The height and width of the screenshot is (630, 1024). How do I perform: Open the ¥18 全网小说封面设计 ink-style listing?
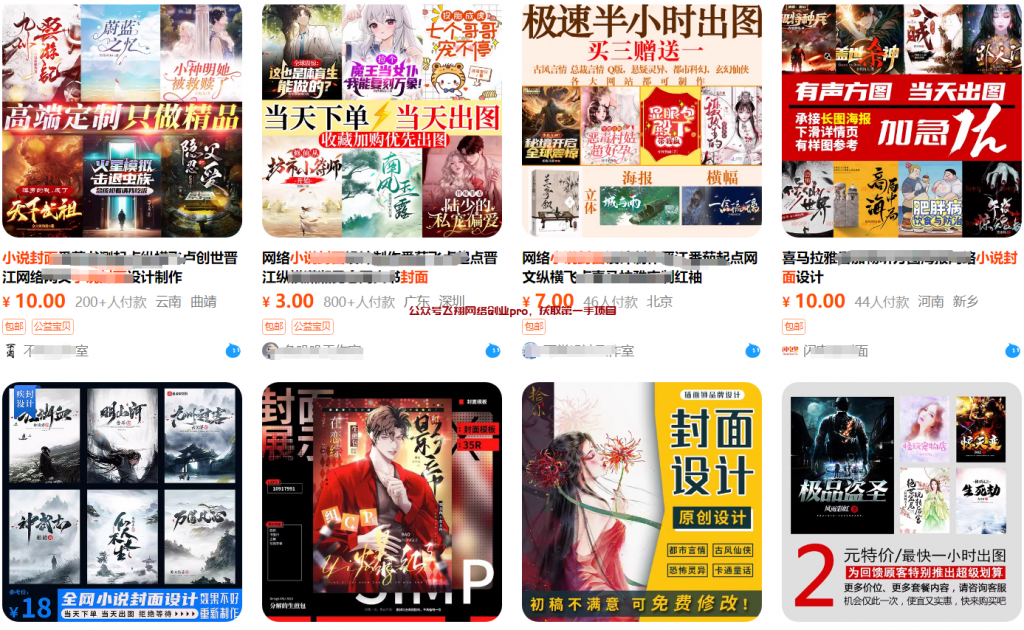122,500
